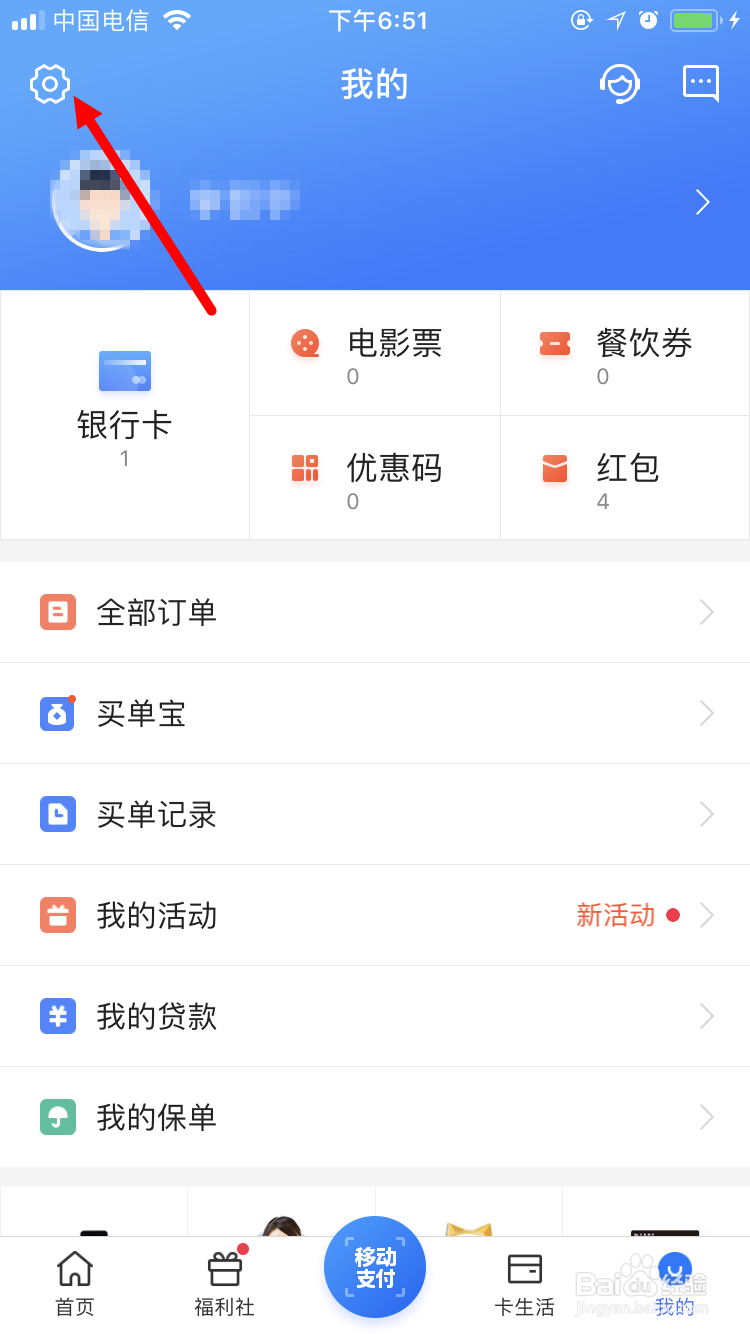Open profile details via the chevron

(702, 203)
